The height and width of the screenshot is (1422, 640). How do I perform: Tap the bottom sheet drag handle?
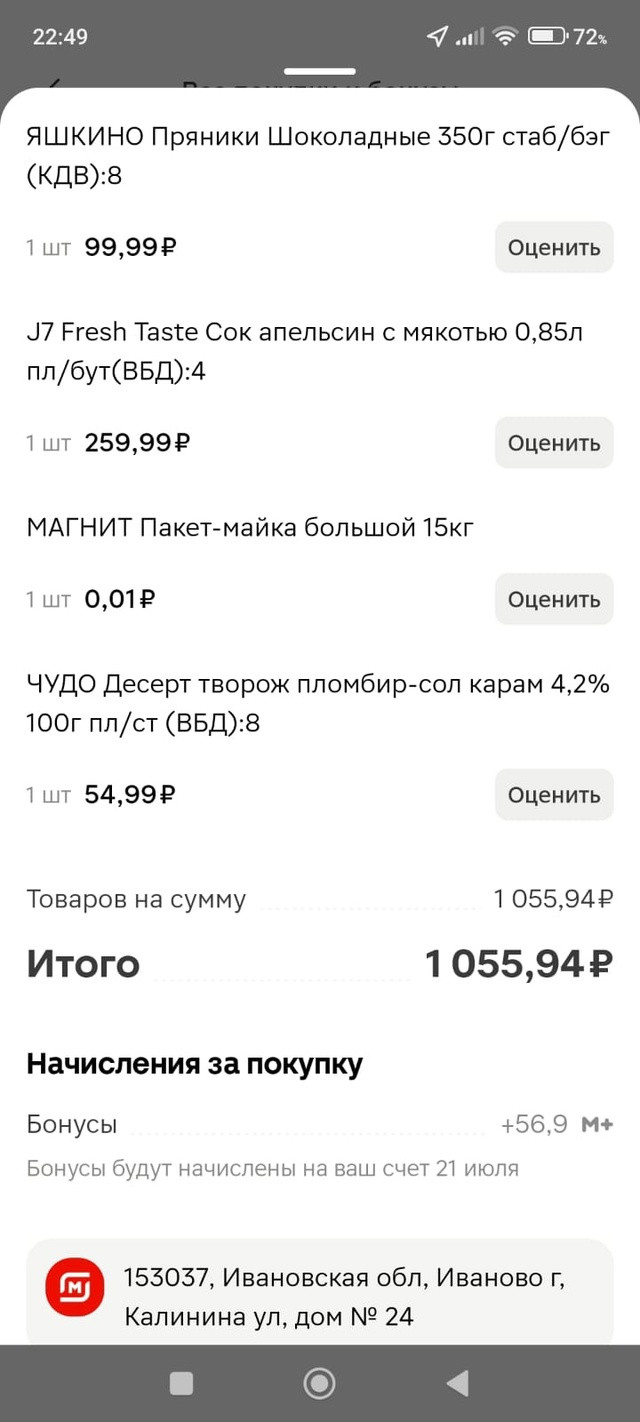(x=320, y=71)
